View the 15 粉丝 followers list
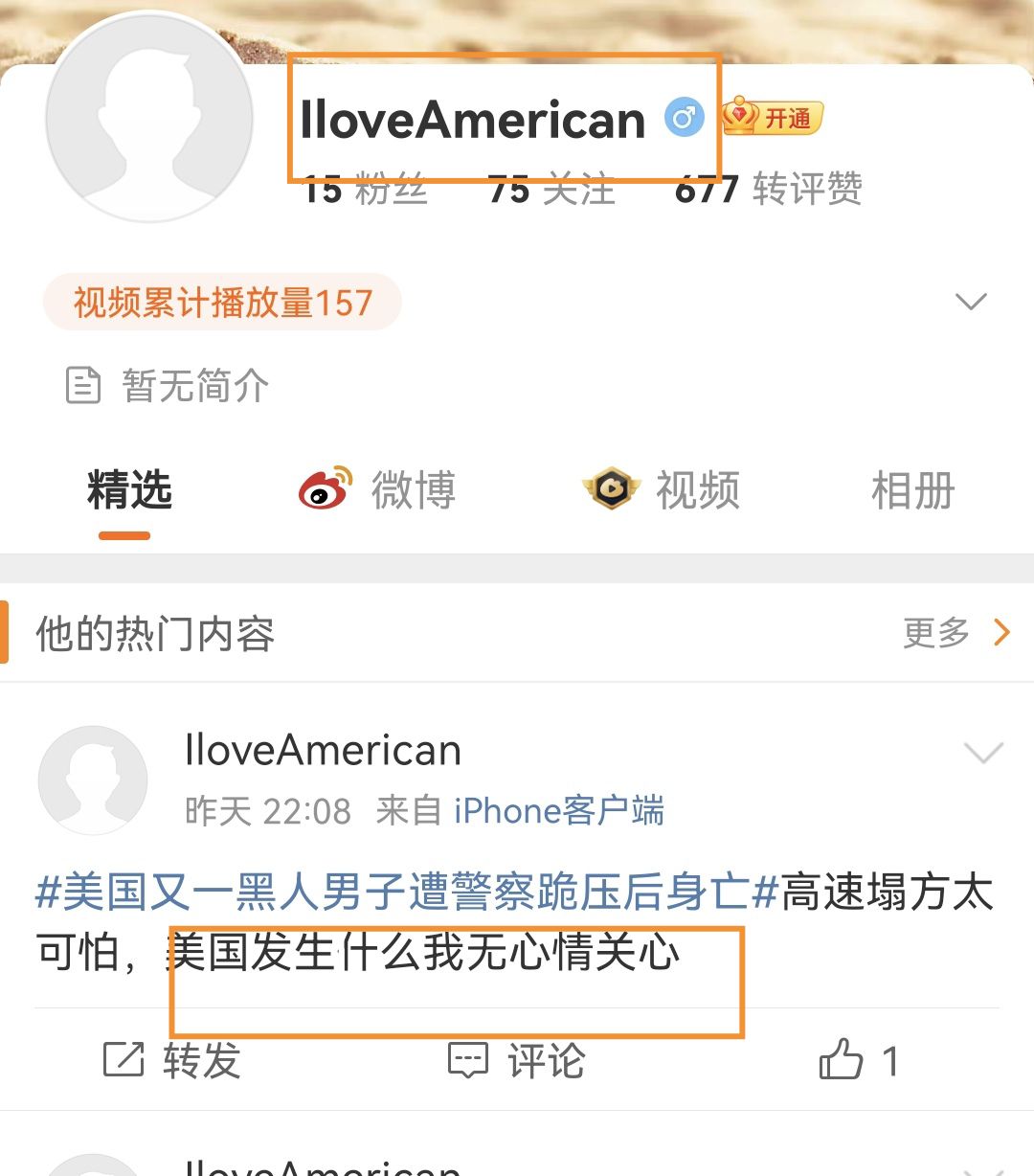Image resolution: width=1034 pixels, height=1176 pixels. click(x=365, y=190)
